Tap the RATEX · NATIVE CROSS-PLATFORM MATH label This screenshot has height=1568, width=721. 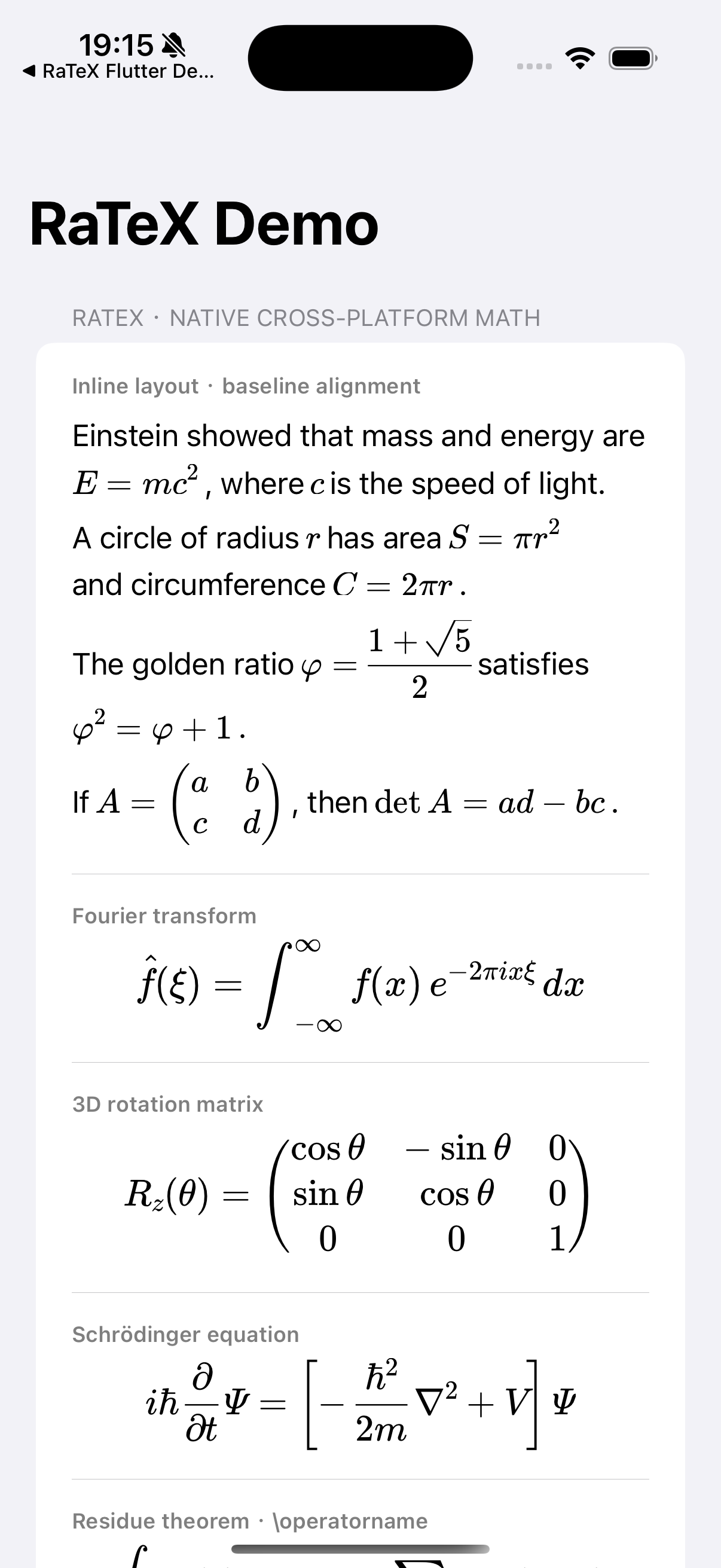[x=306, y=317]
